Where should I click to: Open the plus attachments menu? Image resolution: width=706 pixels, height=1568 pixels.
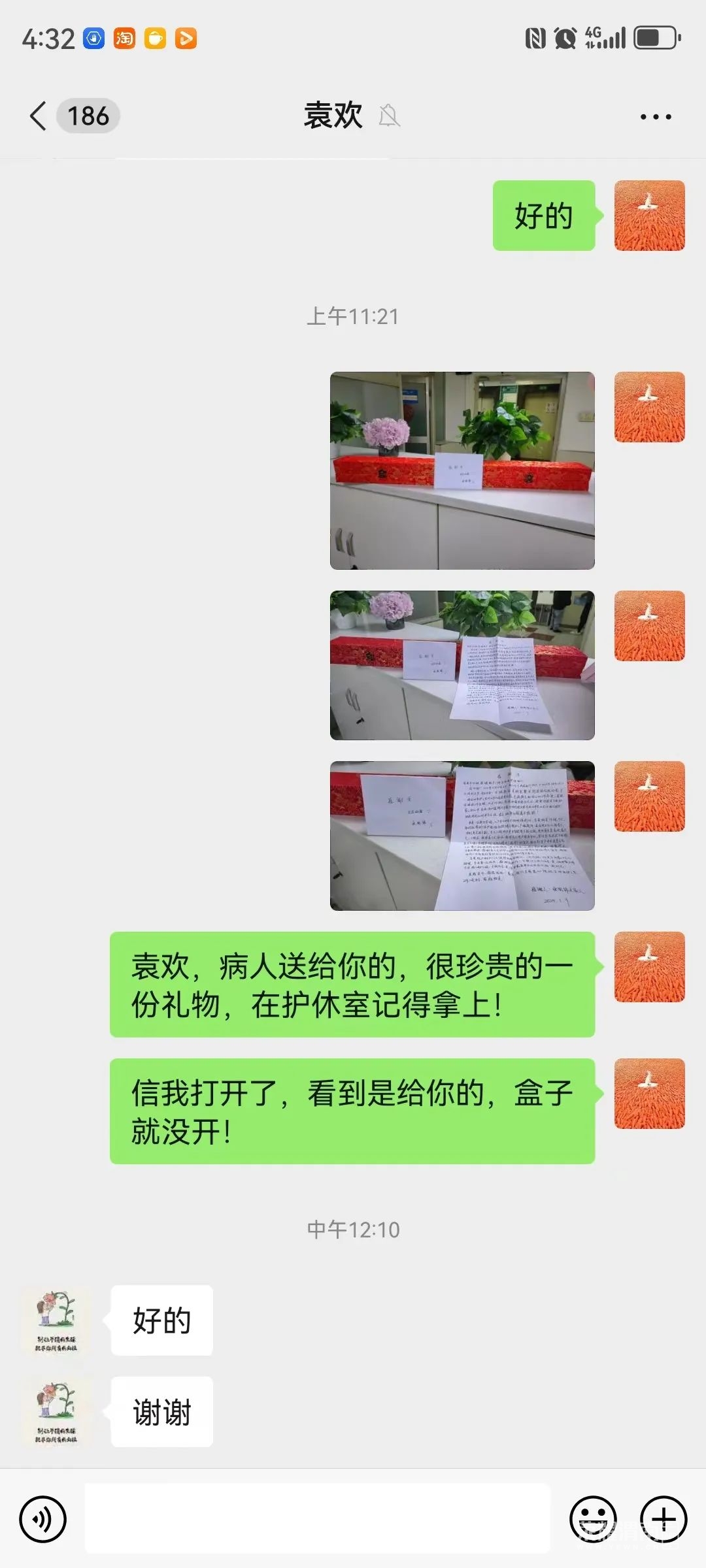point(664,1519)
